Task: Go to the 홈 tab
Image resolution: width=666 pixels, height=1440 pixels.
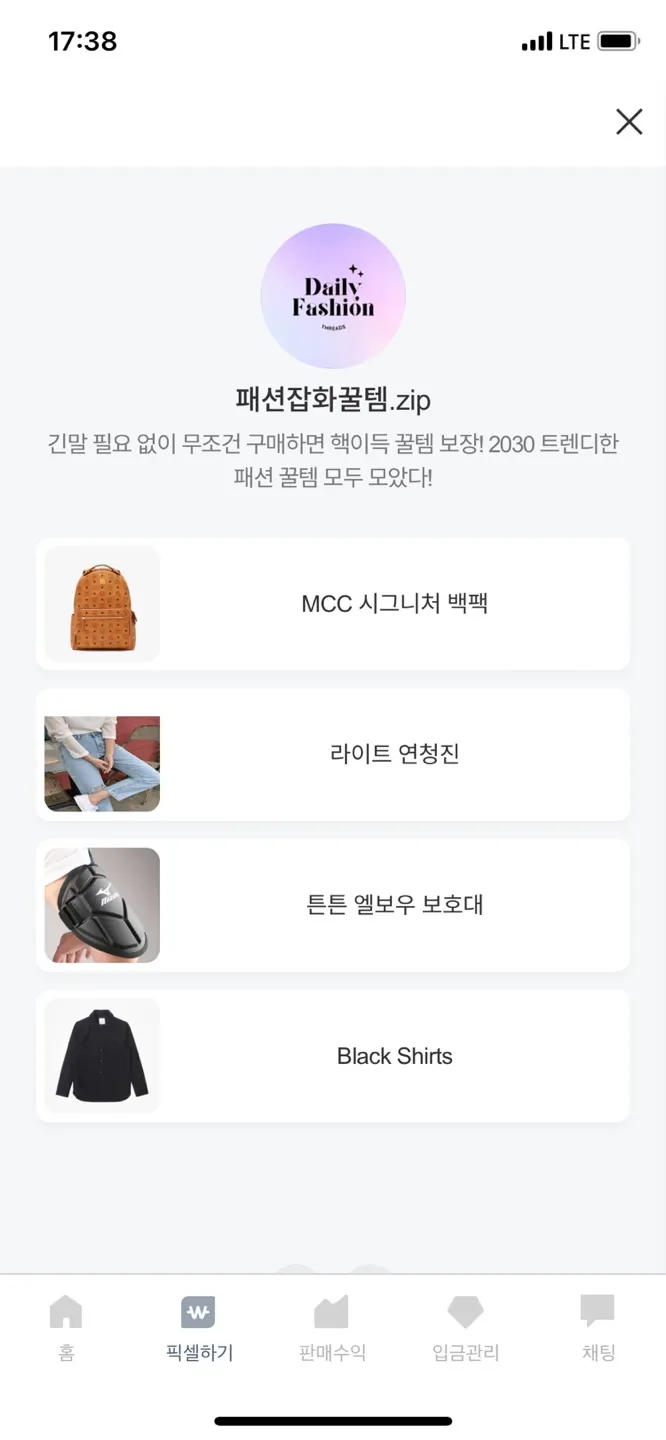Action: click(x=66, y=1326)
